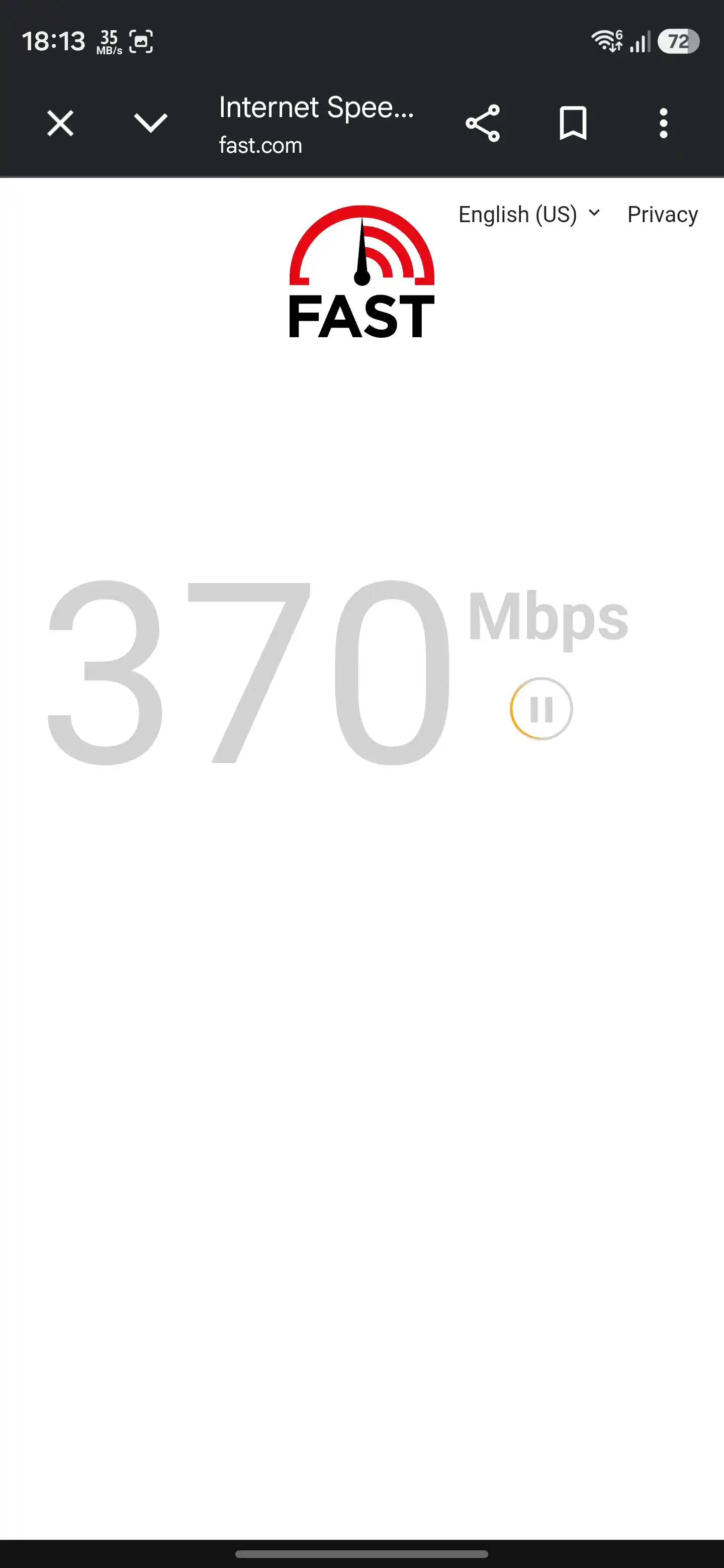724x1568 pixels.
Task: Open the Privacy link
Action: tap(663, 214)
